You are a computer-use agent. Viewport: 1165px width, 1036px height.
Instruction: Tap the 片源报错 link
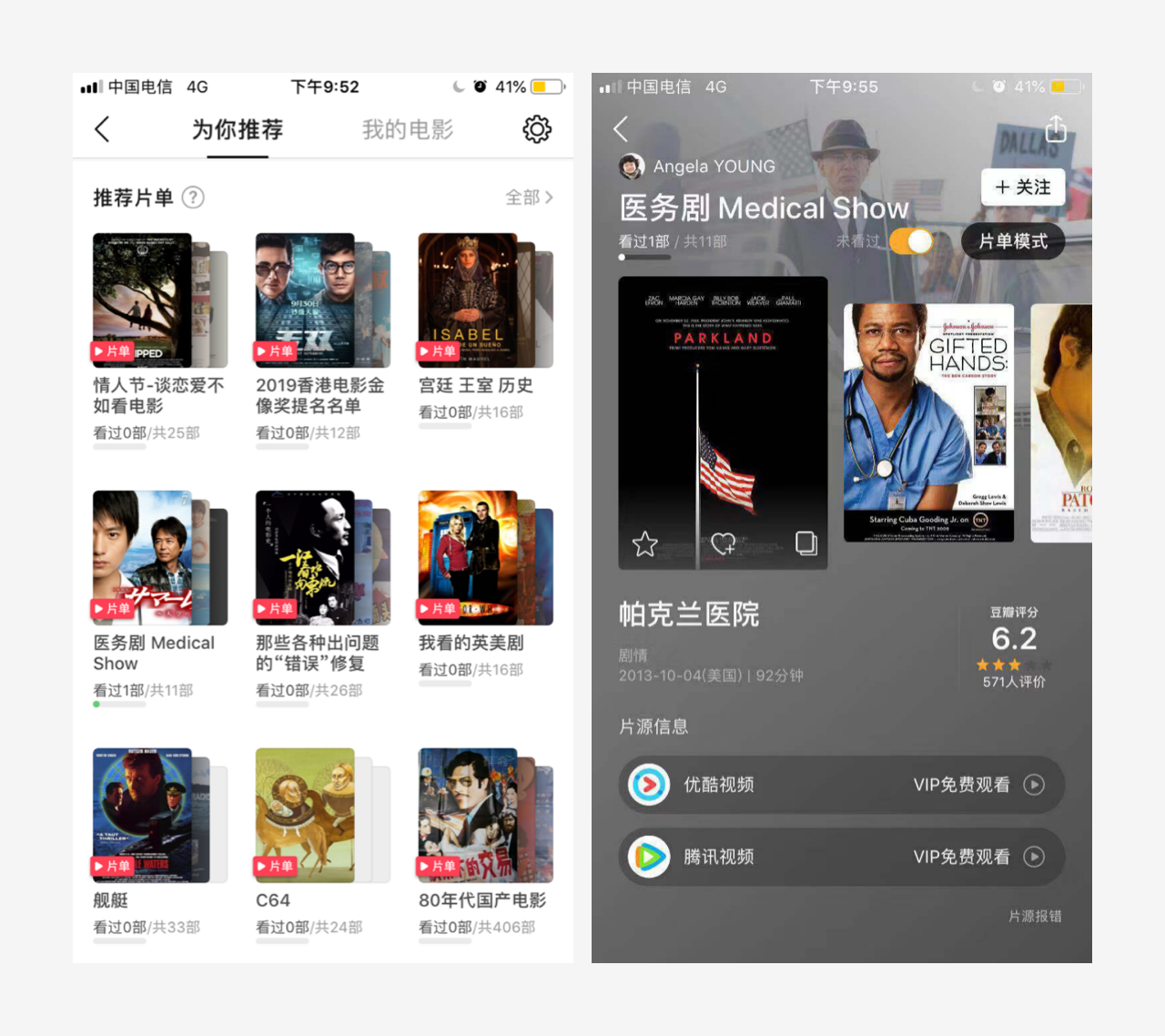[x=1035, y=916]
